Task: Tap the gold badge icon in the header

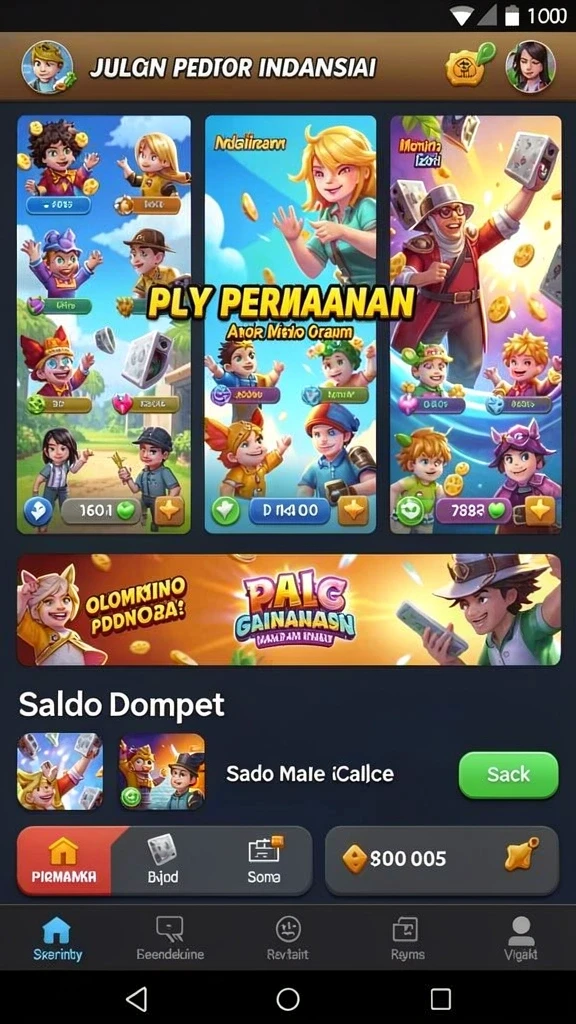Action: click(466, 66)
